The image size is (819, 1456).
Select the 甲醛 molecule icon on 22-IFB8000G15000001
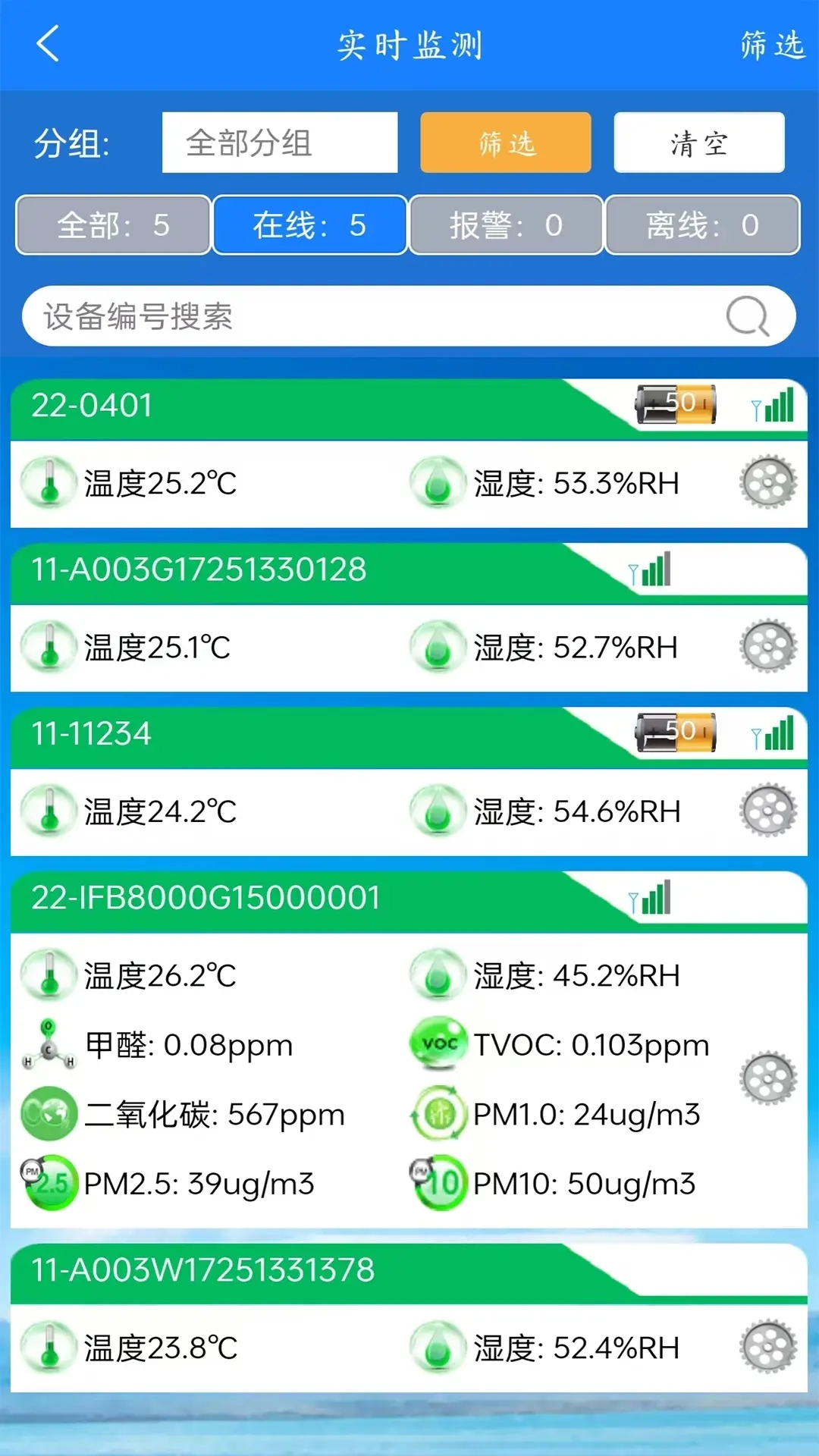tap(49, 1044)
